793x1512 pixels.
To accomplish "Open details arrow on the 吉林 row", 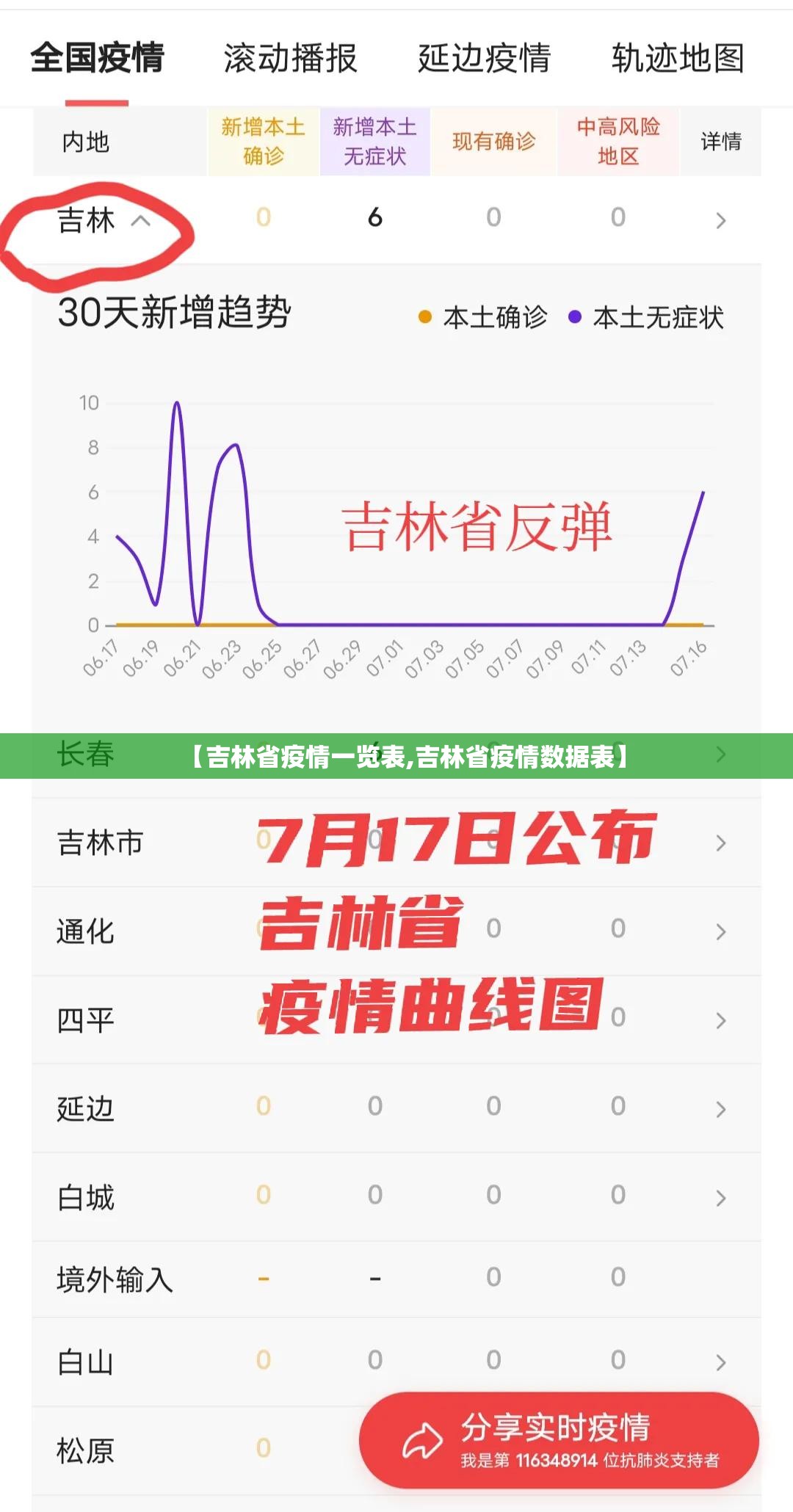I will coord(720,220).
